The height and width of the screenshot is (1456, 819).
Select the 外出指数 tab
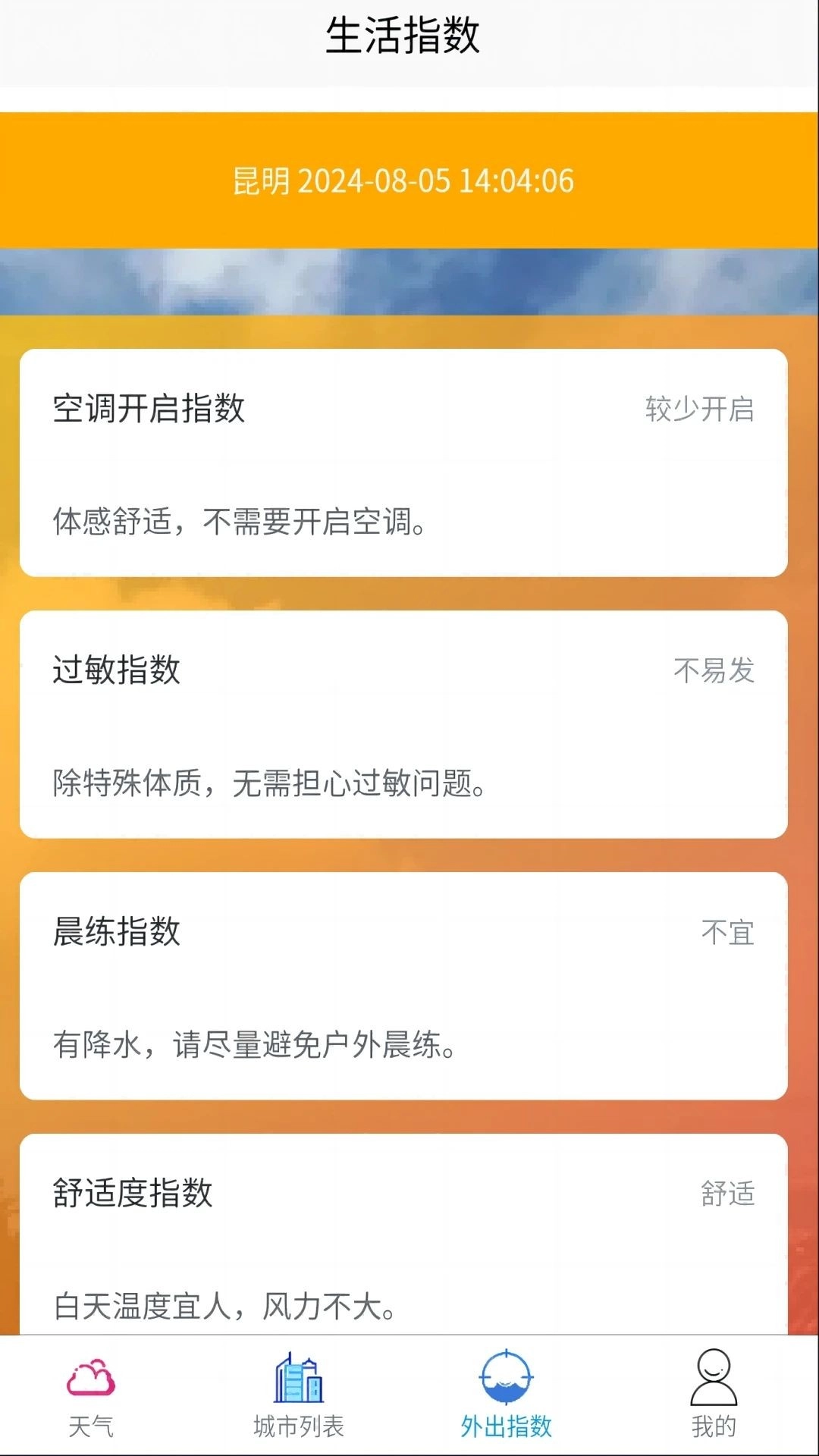[506, 1395]
